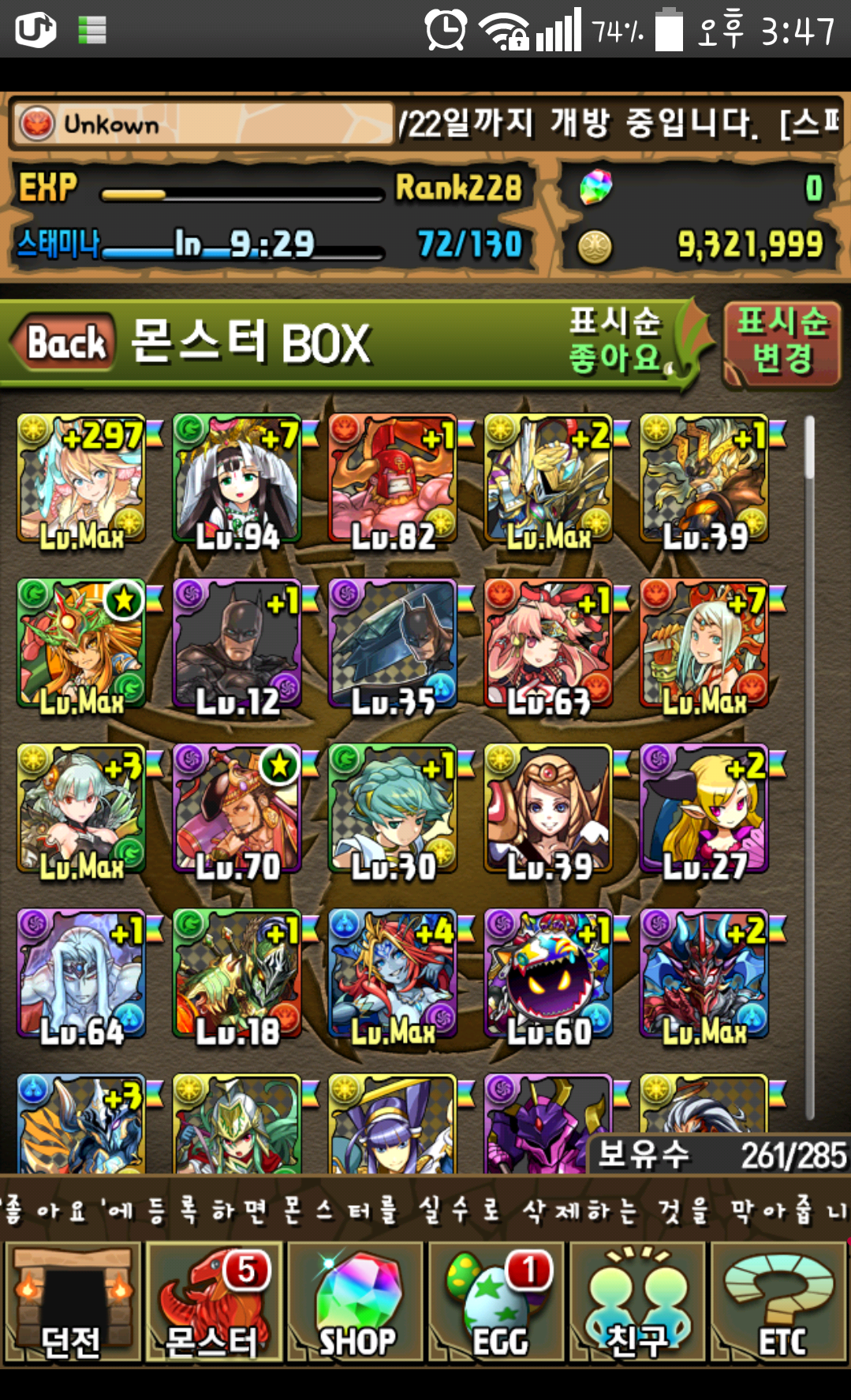Select the Lv.30 green-haired monster
The width and height of the screenshot is (851, 1400).
[392, 809]
